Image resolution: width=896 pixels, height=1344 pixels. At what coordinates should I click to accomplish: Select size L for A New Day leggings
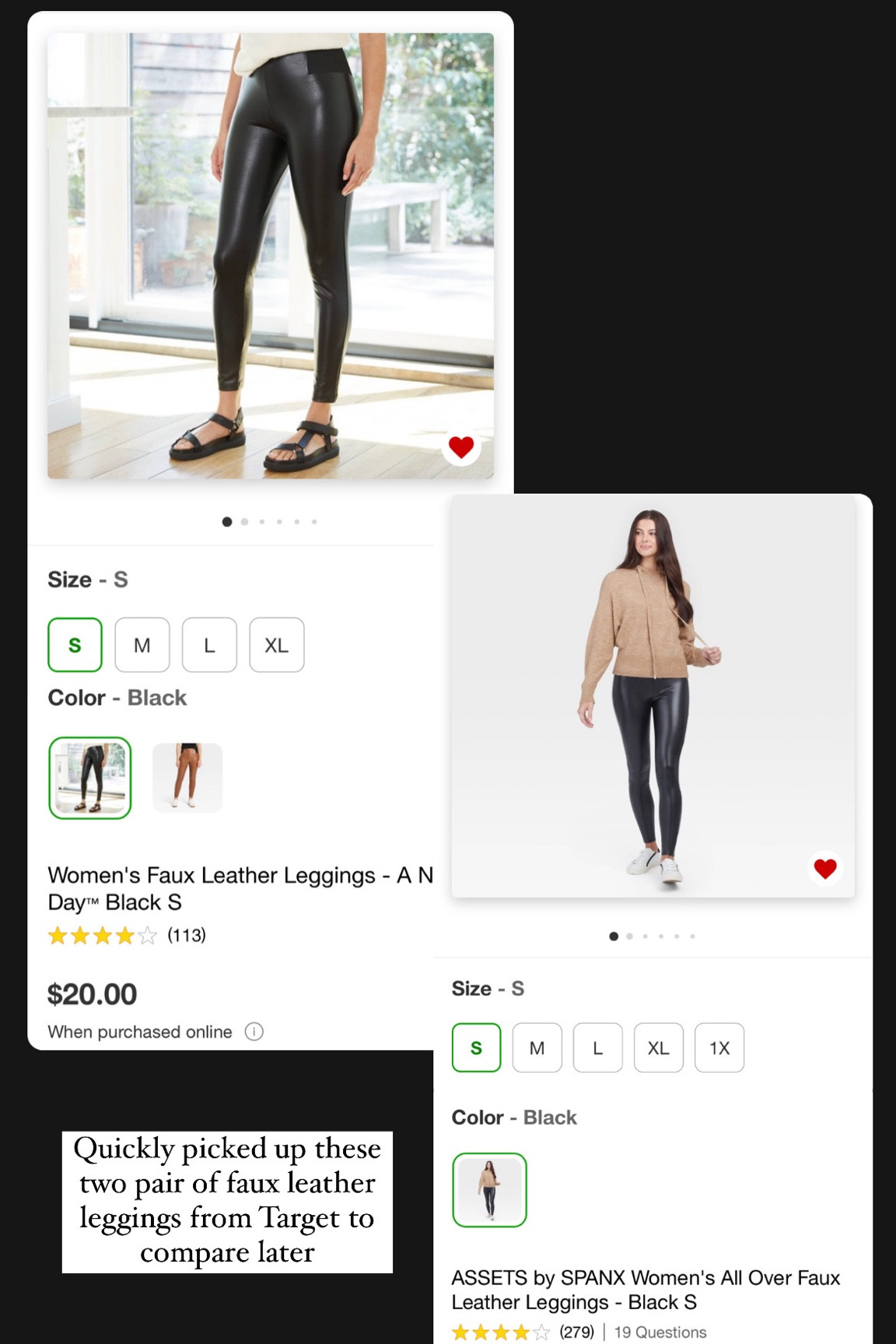click(209, 644)
